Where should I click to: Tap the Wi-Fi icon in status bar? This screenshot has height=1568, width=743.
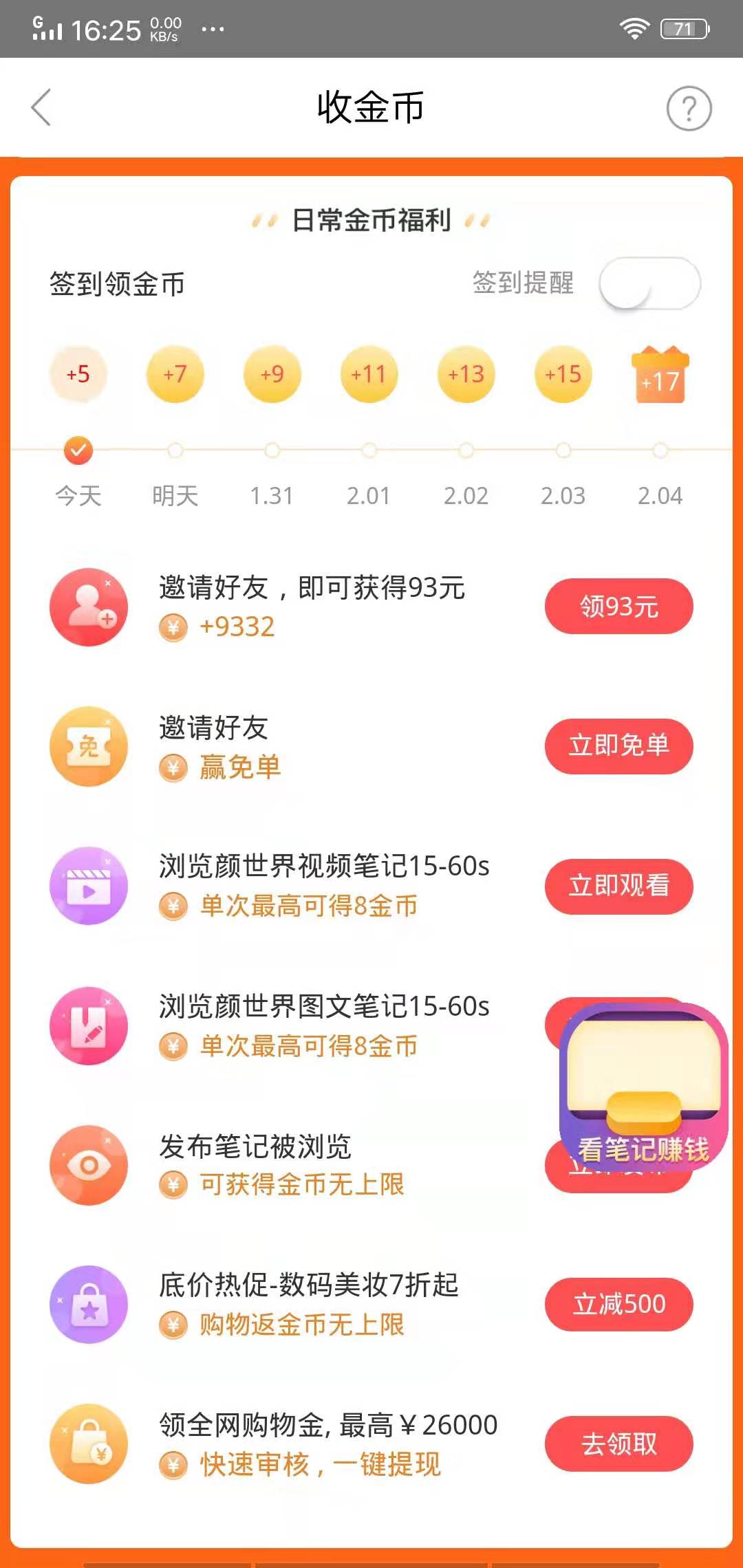click(x=633, y=29)
